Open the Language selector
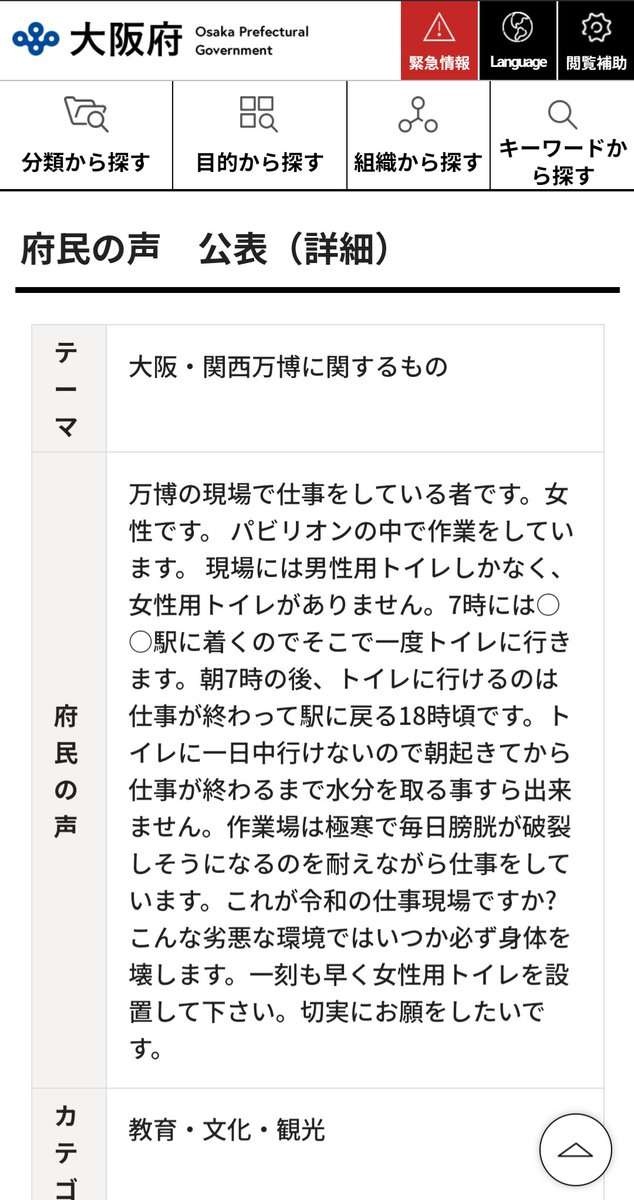Viewport: 634px width, 1200px height. (518, 40)
